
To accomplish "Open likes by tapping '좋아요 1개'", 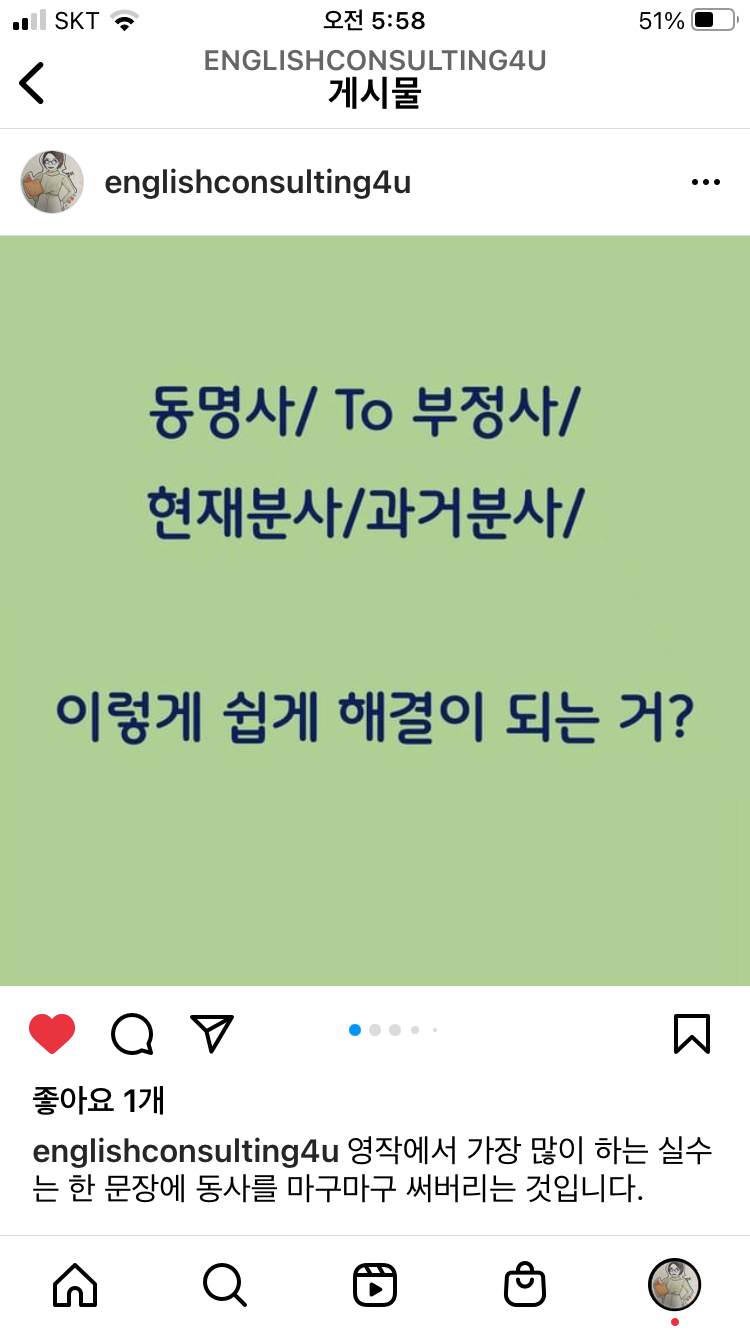I will 96,1100.
